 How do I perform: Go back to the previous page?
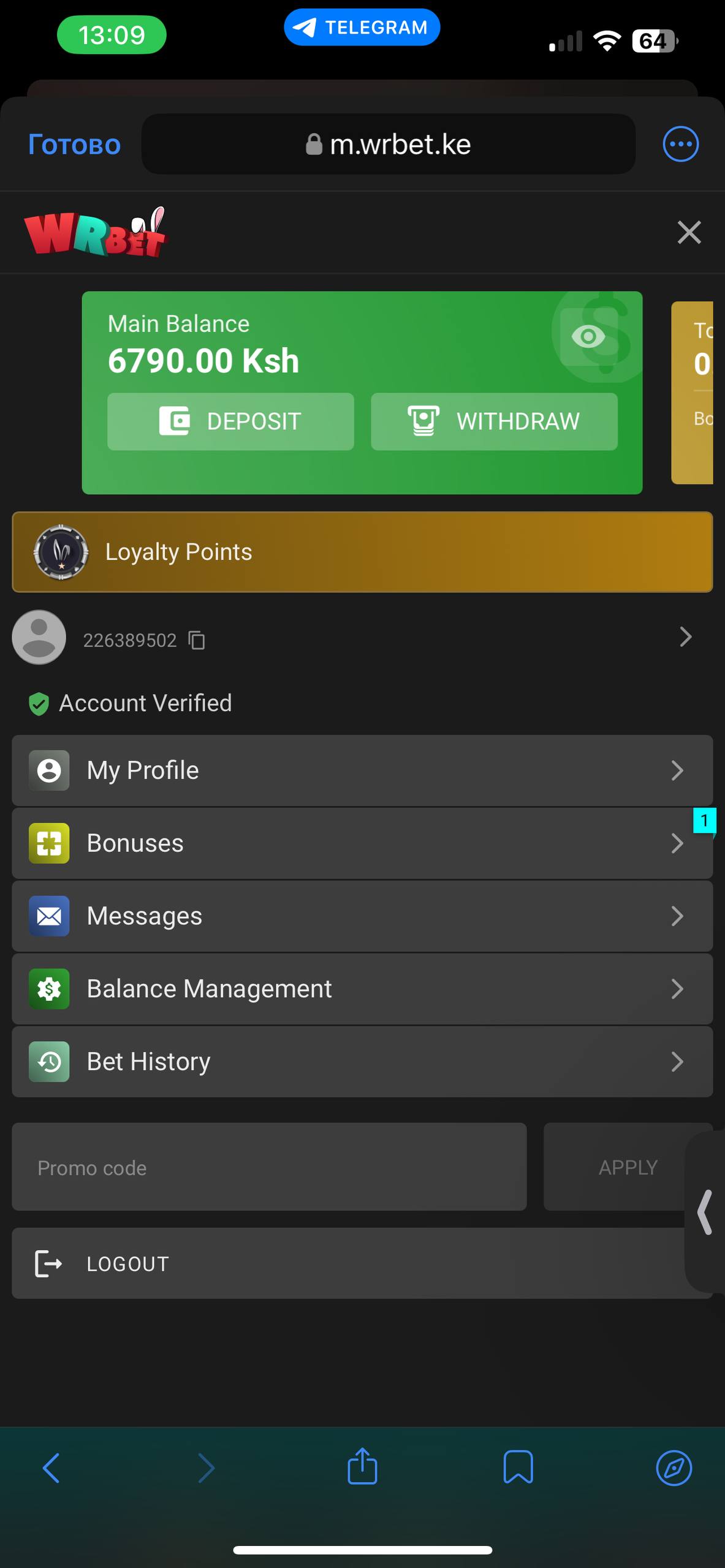(51, 1468)
